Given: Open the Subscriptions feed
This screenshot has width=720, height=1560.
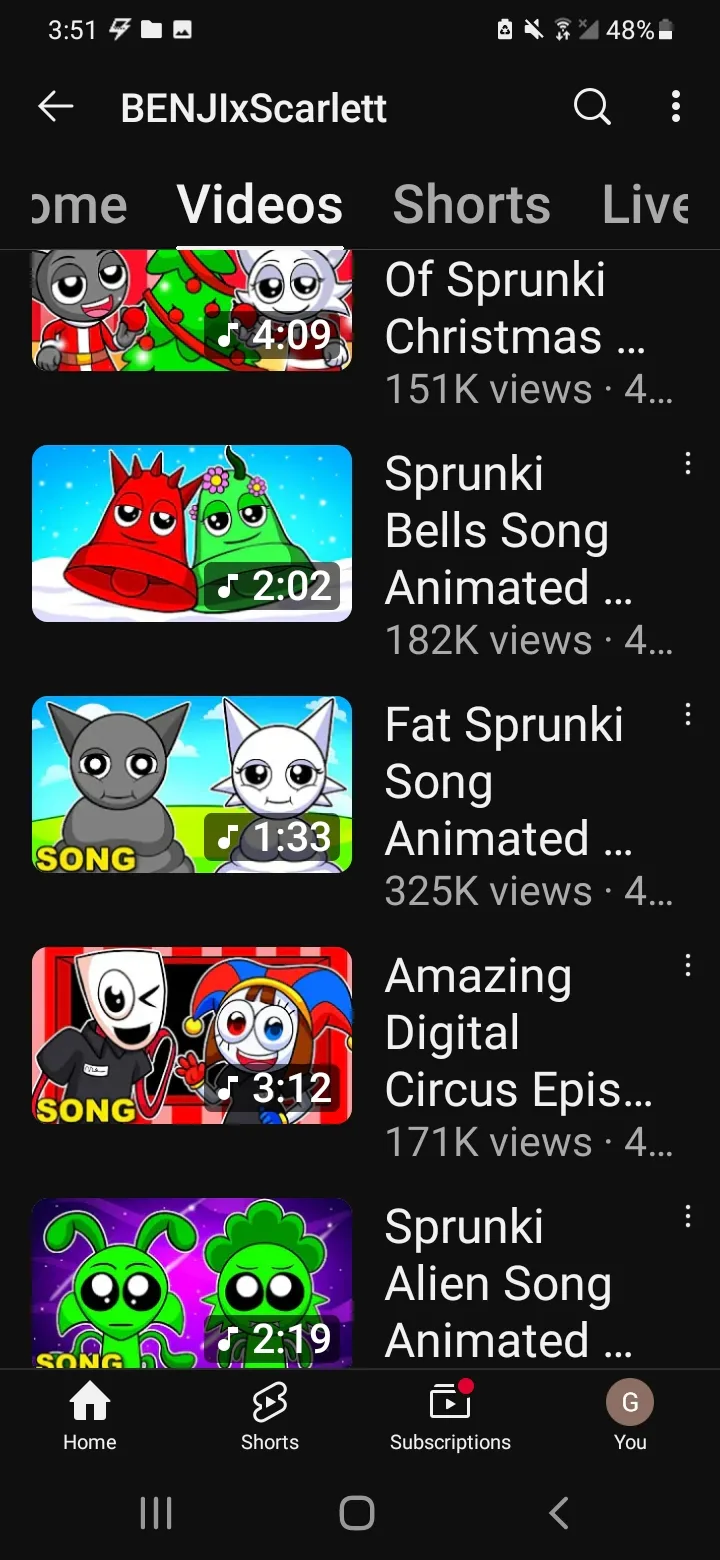Looking at the screenshot, I should tap(450, 1416).
